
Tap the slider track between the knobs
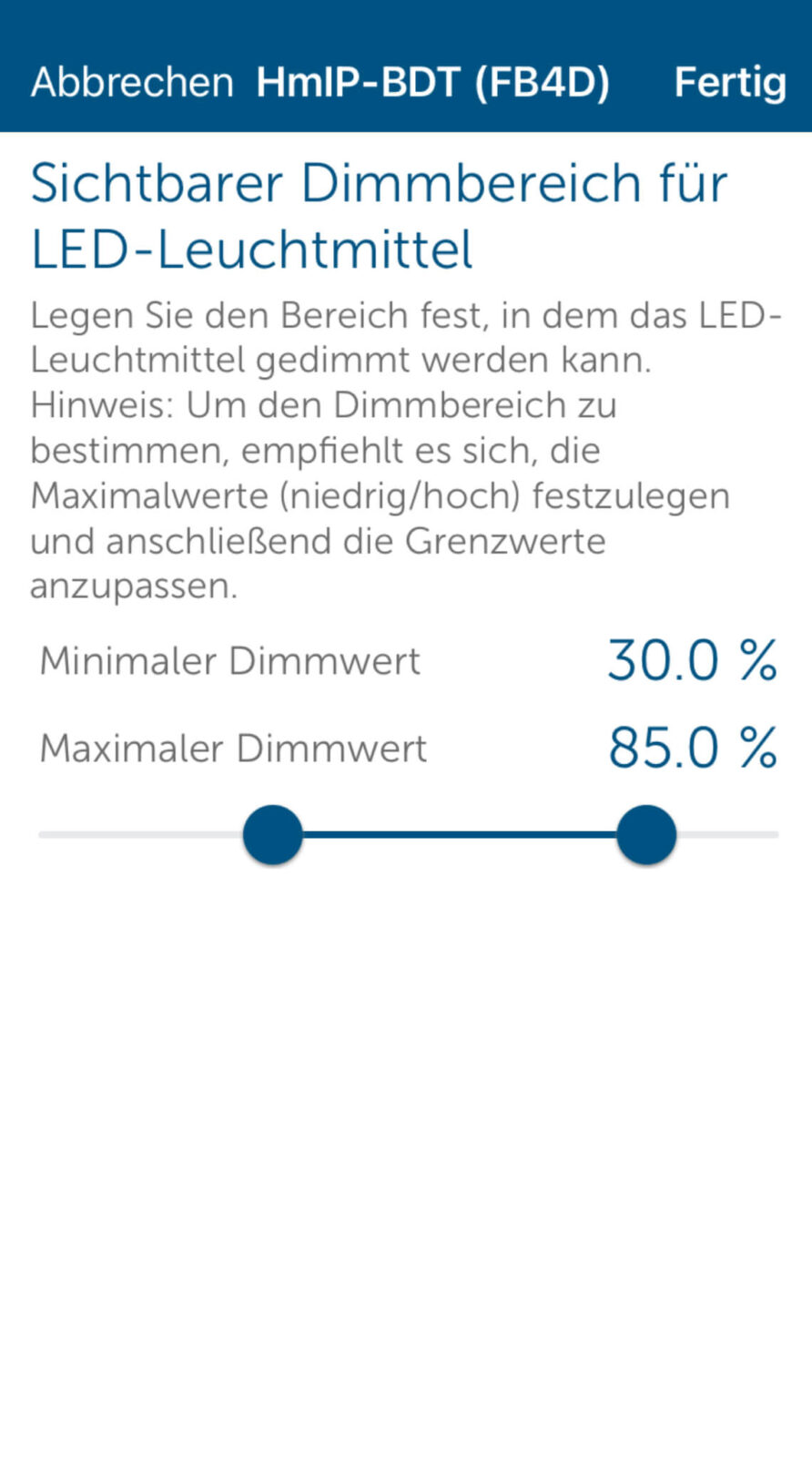click(x=460, y=833)
